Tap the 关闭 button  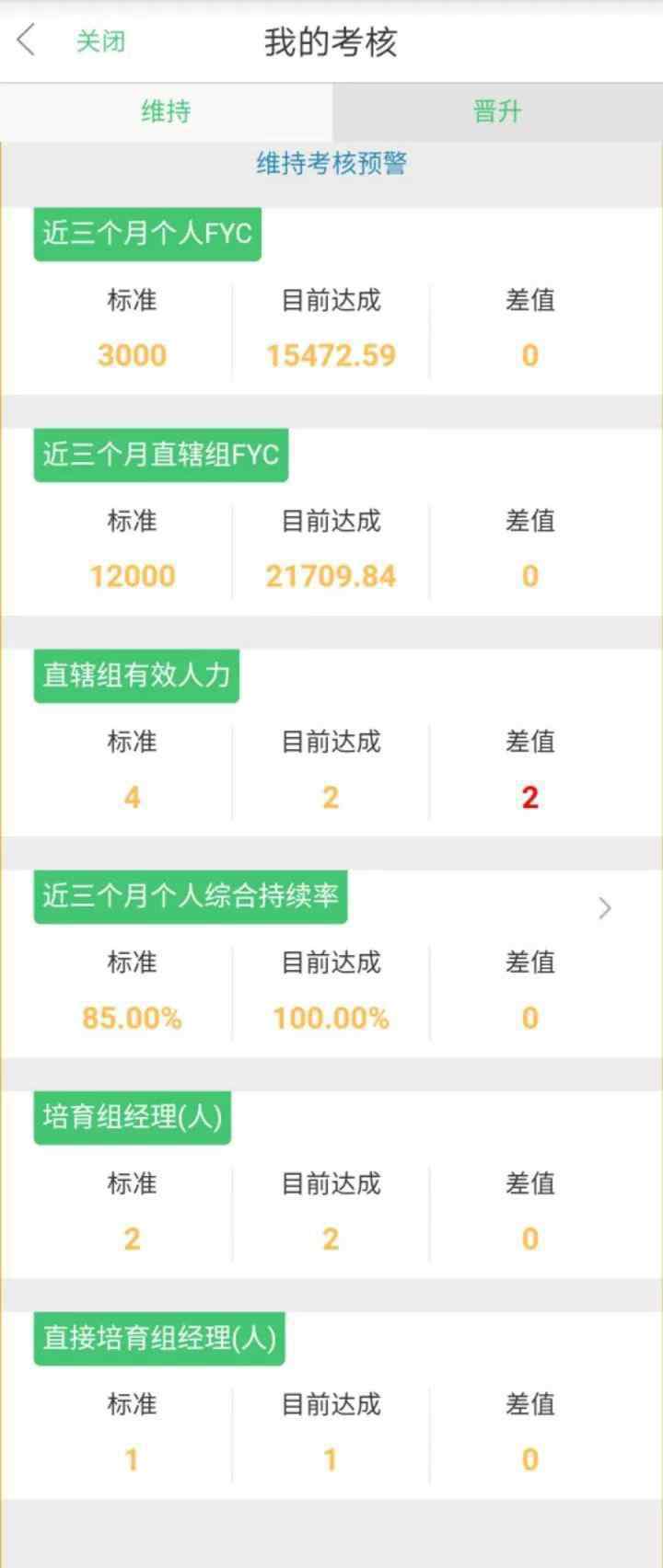(x=100, y=41)
